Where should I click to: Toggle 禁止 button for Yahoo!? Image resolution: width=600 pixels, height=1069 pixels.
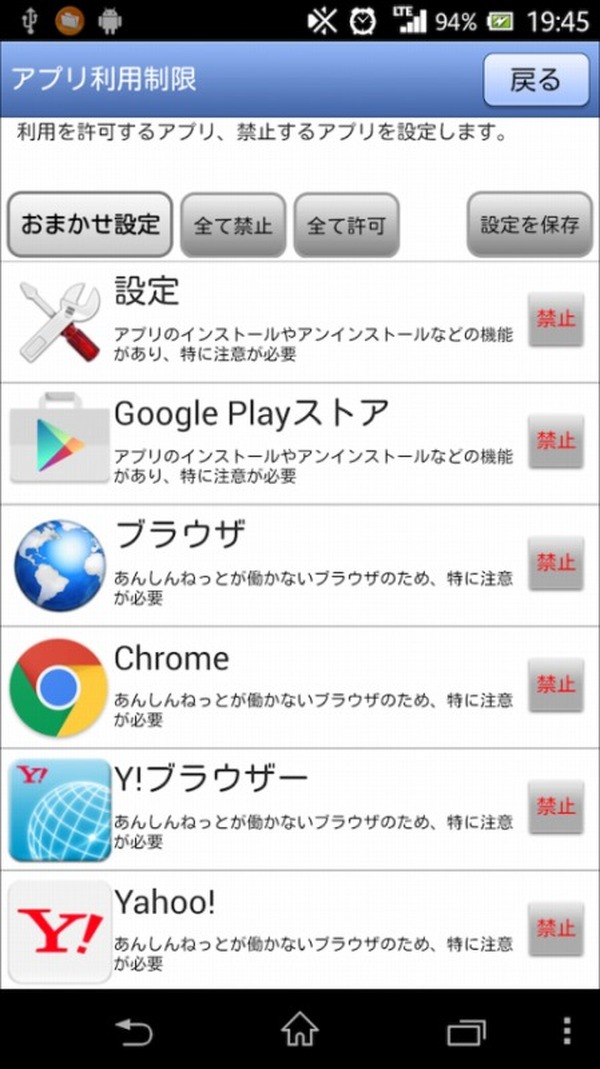pos(555,929)
